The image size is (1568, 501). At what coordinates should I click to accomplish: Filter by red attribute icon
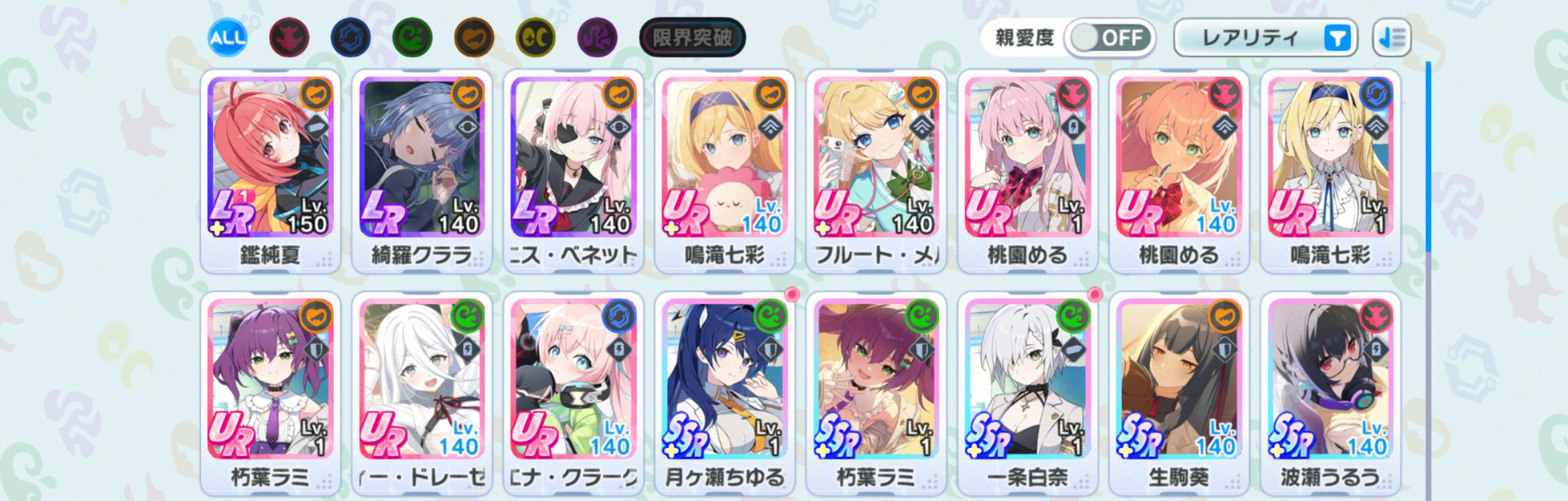pyautogui.click(x=289, y=38)
